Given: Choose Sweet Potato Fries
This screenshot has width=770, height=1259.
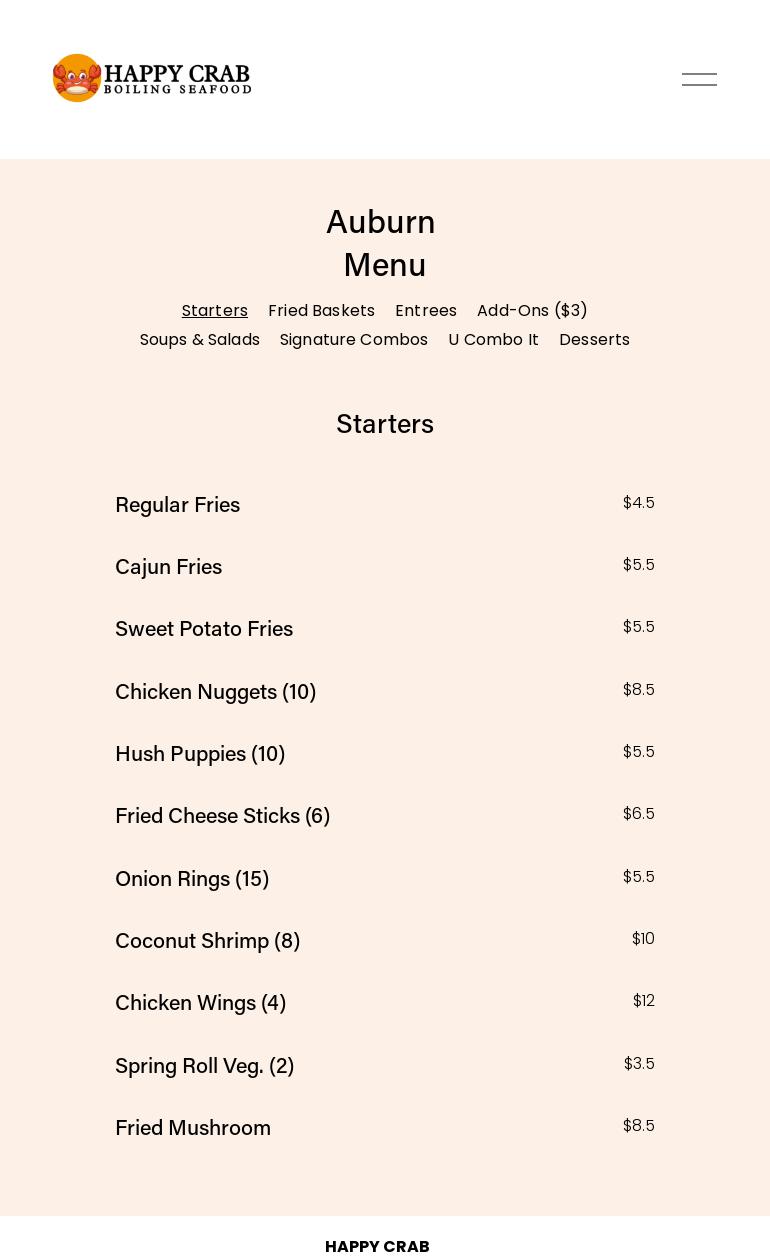Looking at the screenshot, I should tap(204, 629).
